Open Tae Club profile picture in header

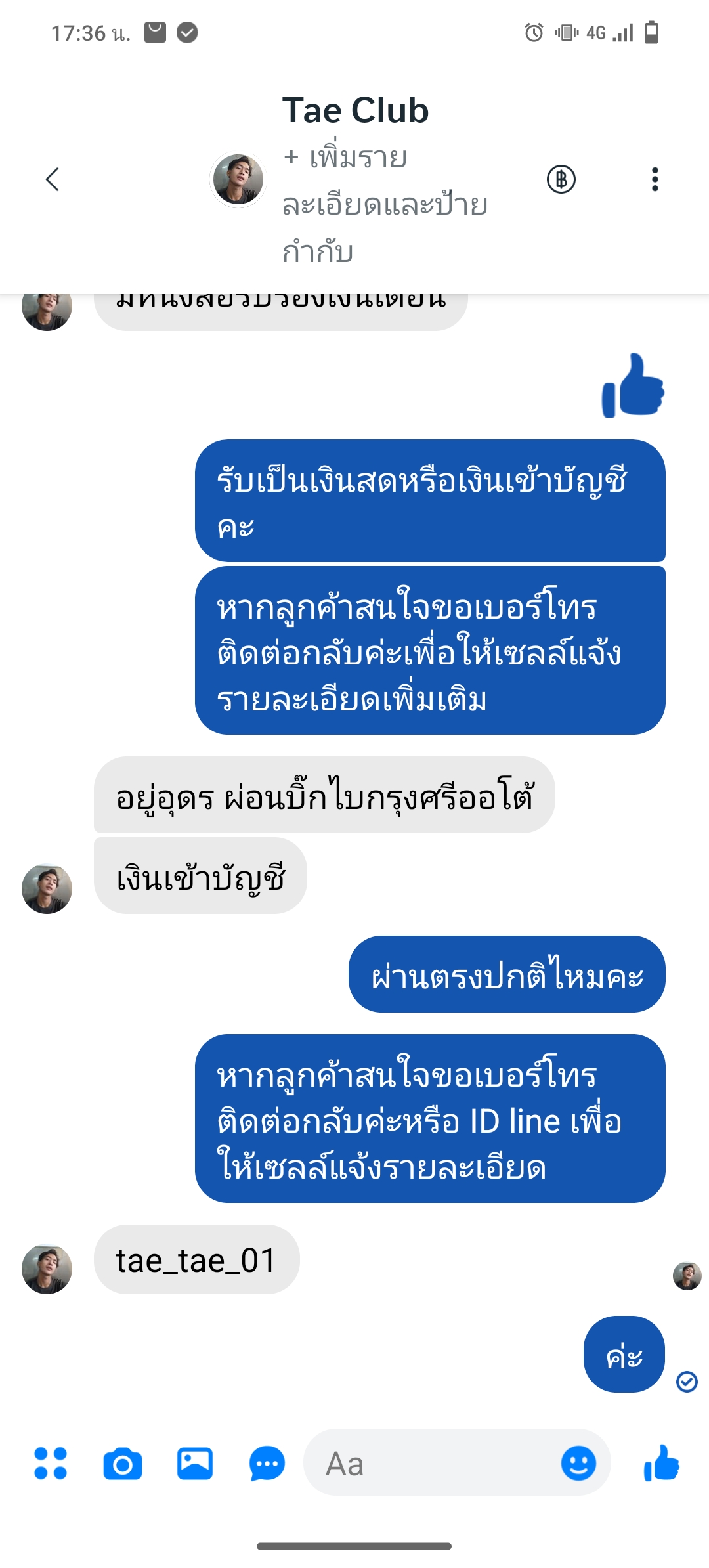coord(238,179)
